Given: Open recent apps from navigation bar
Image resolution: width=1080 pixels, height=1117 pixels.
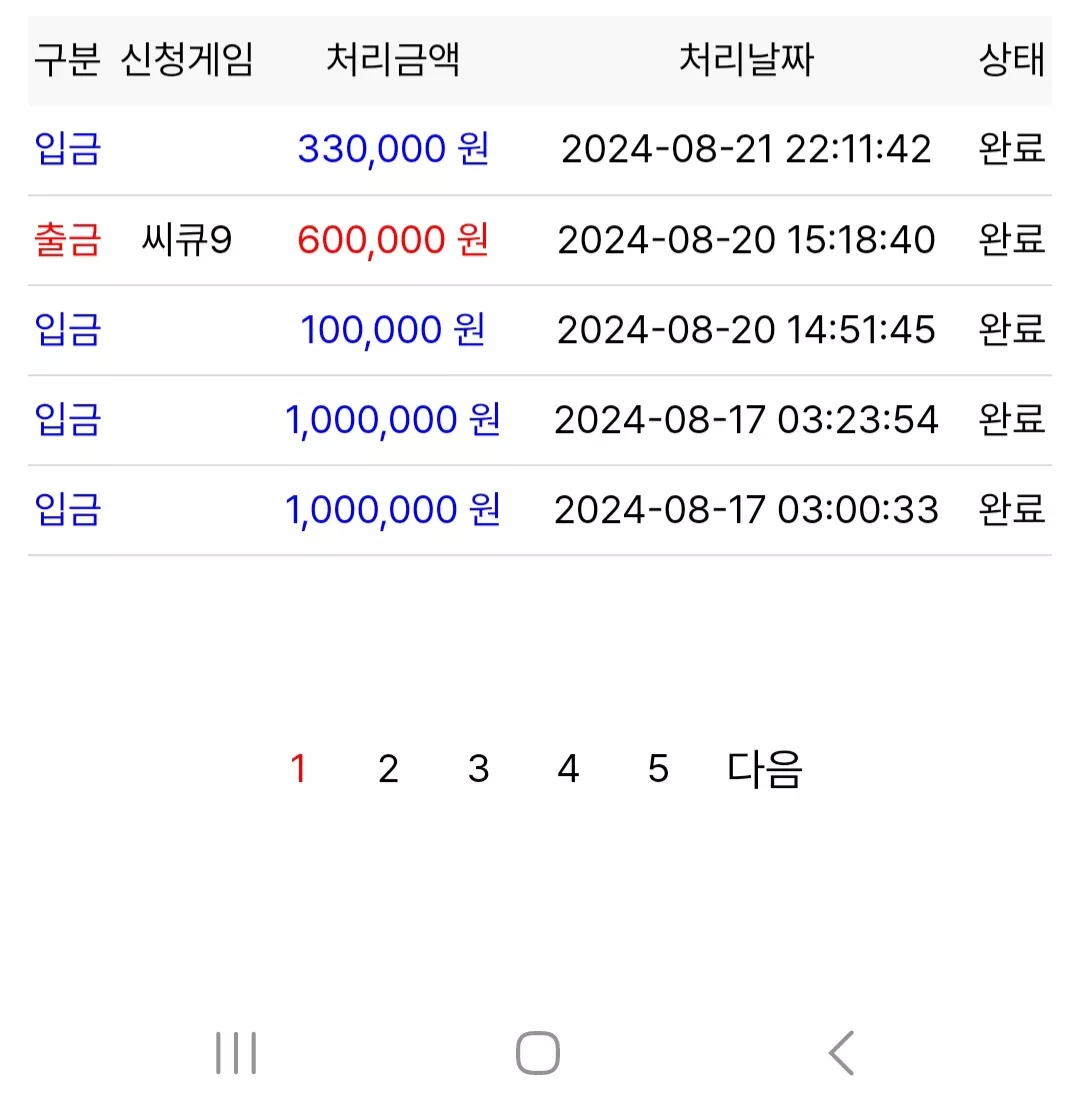Looking at the screenshot, I should [236, 1052].
